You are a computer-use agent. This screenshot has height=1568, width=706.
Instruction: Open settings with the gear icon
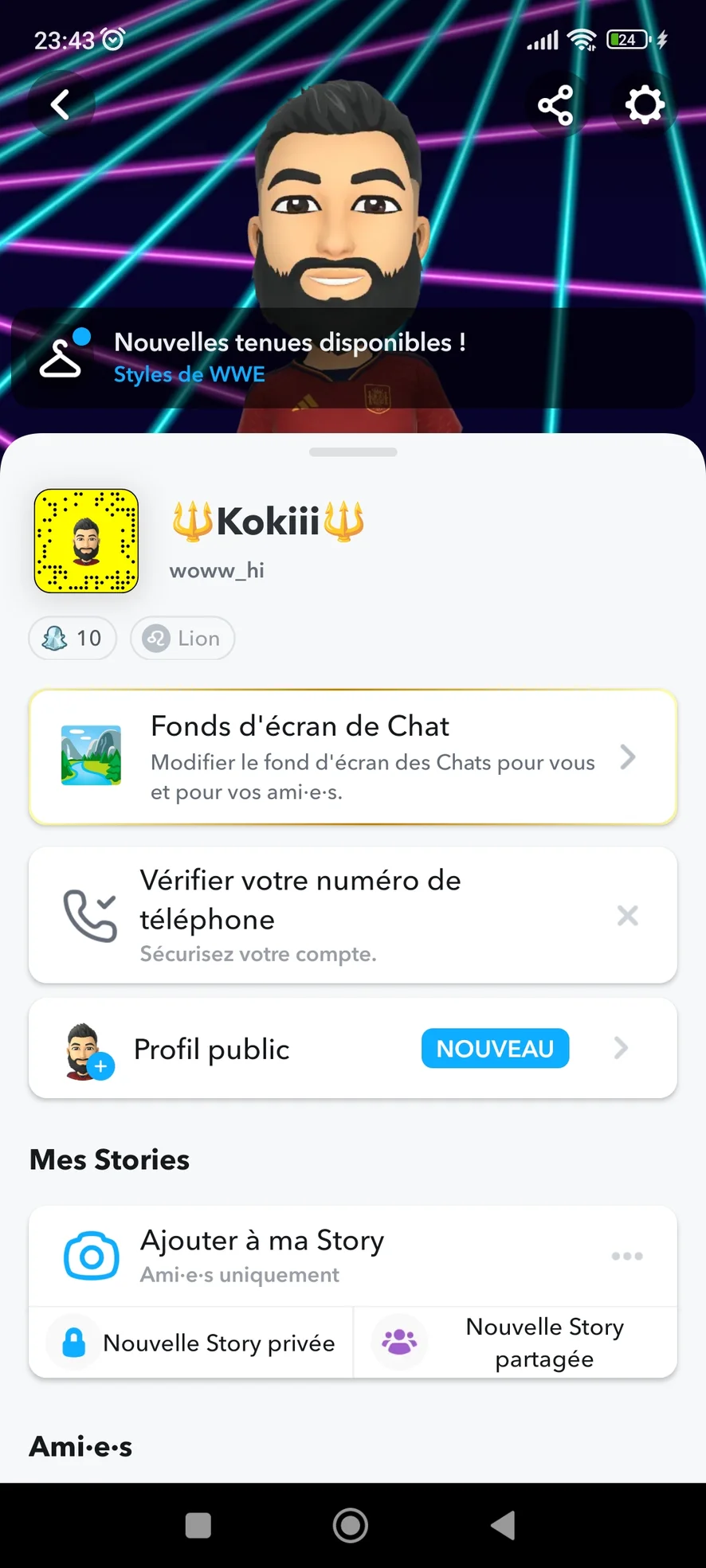(645, 105)
